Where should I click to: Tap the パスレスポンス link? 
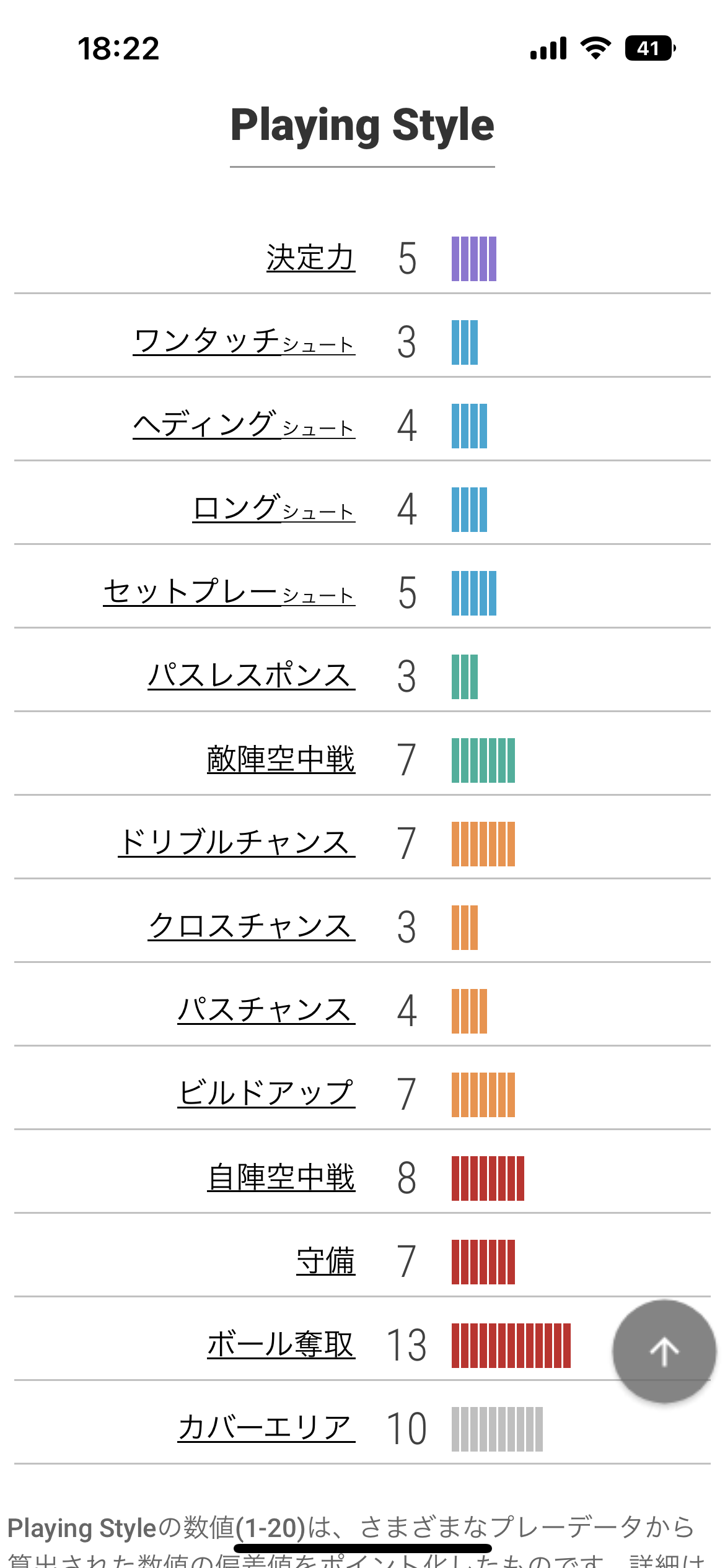pos(252,676)
